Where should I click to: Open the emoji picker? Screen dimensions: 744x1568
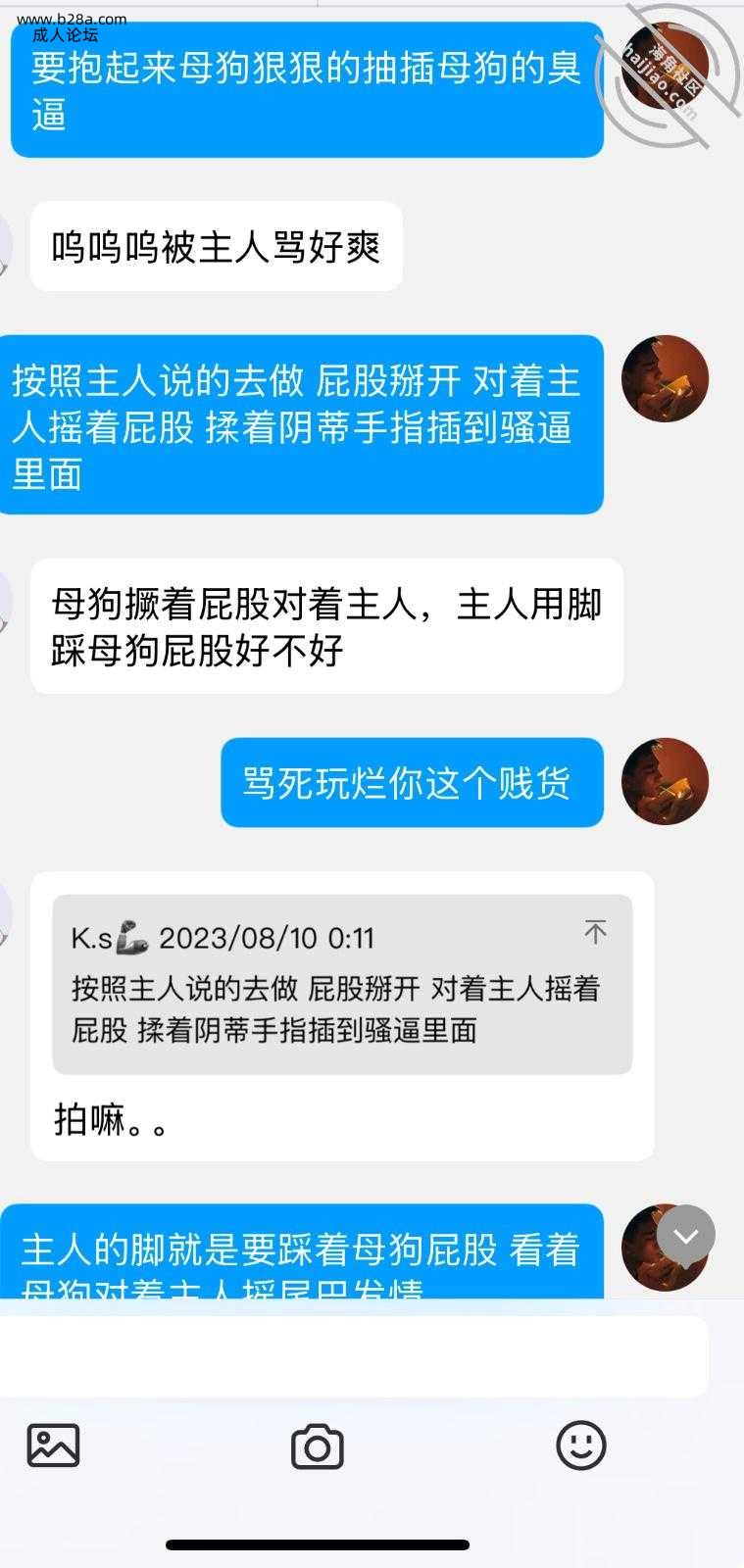[x=580, y=1445]
